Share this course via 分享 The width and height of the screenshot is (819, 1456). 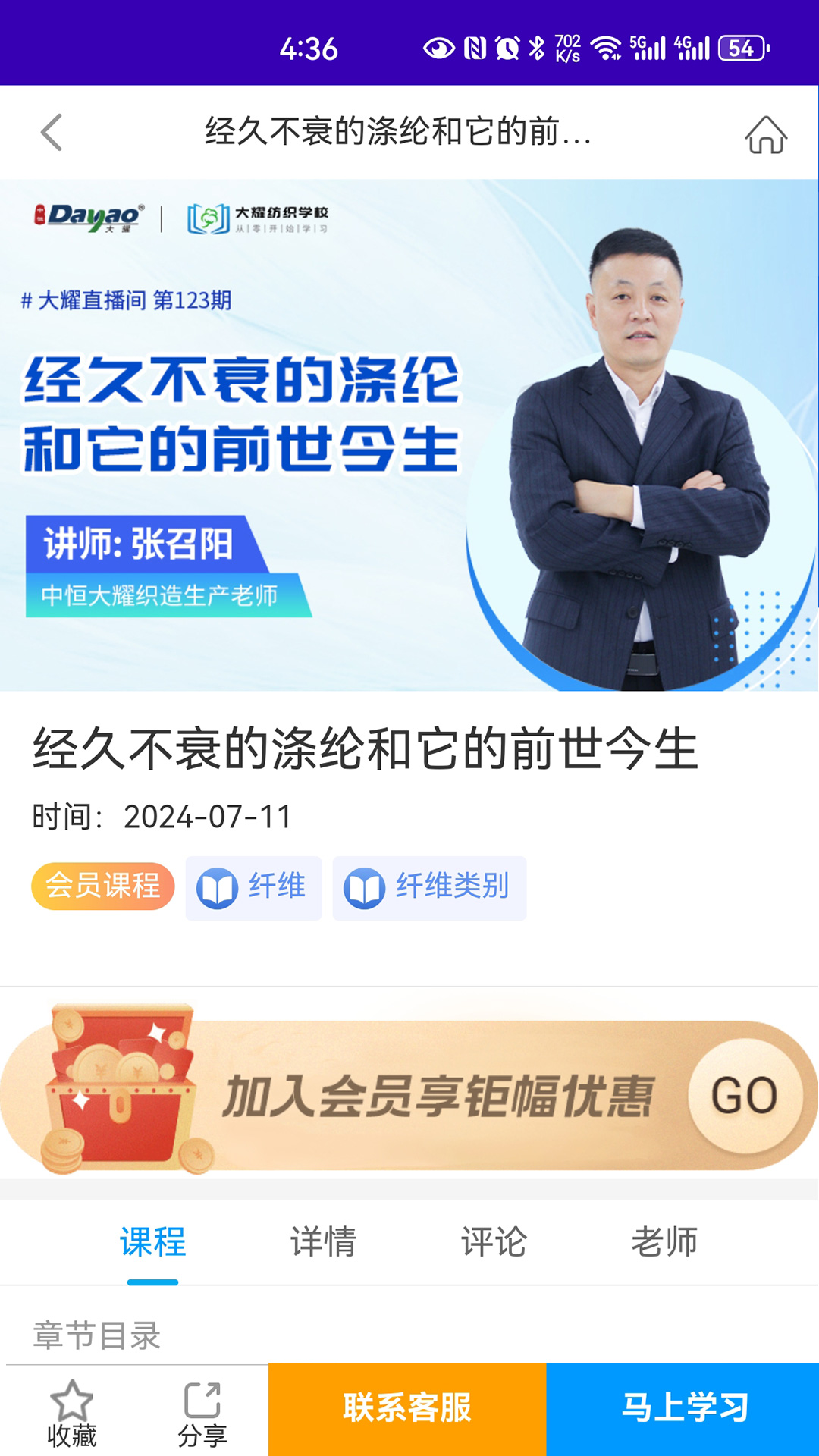coord(202,1413)
